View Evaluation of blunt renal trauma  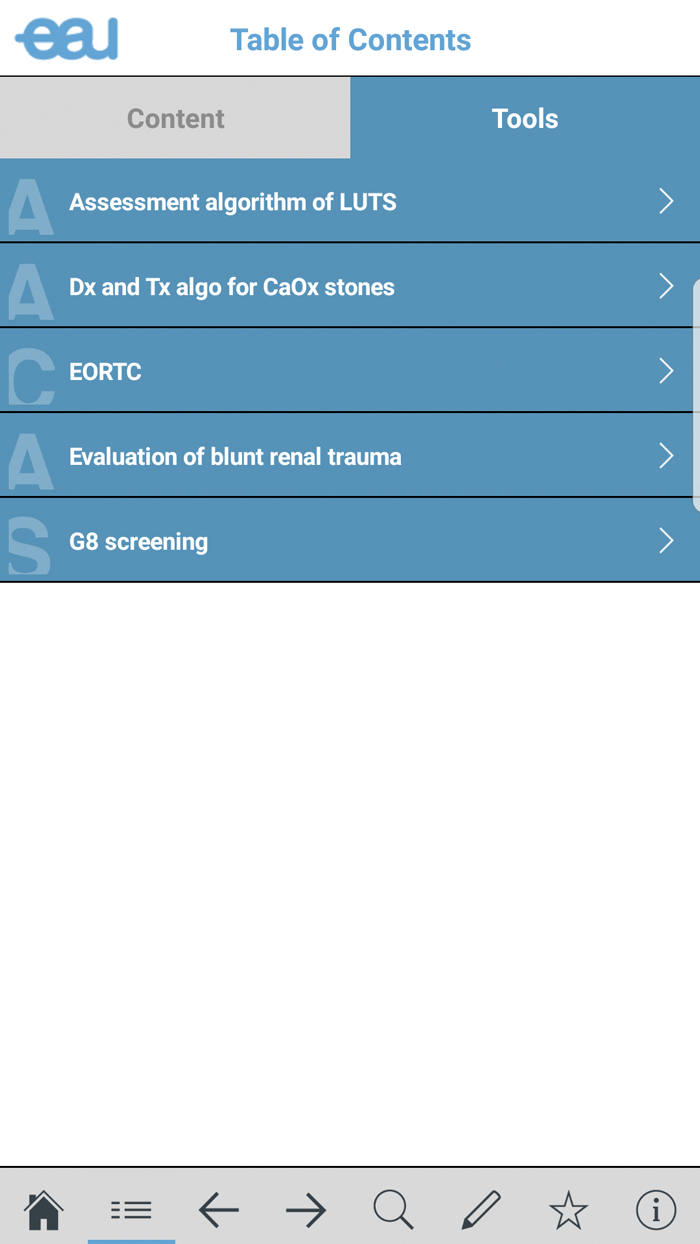pos(350,457)
